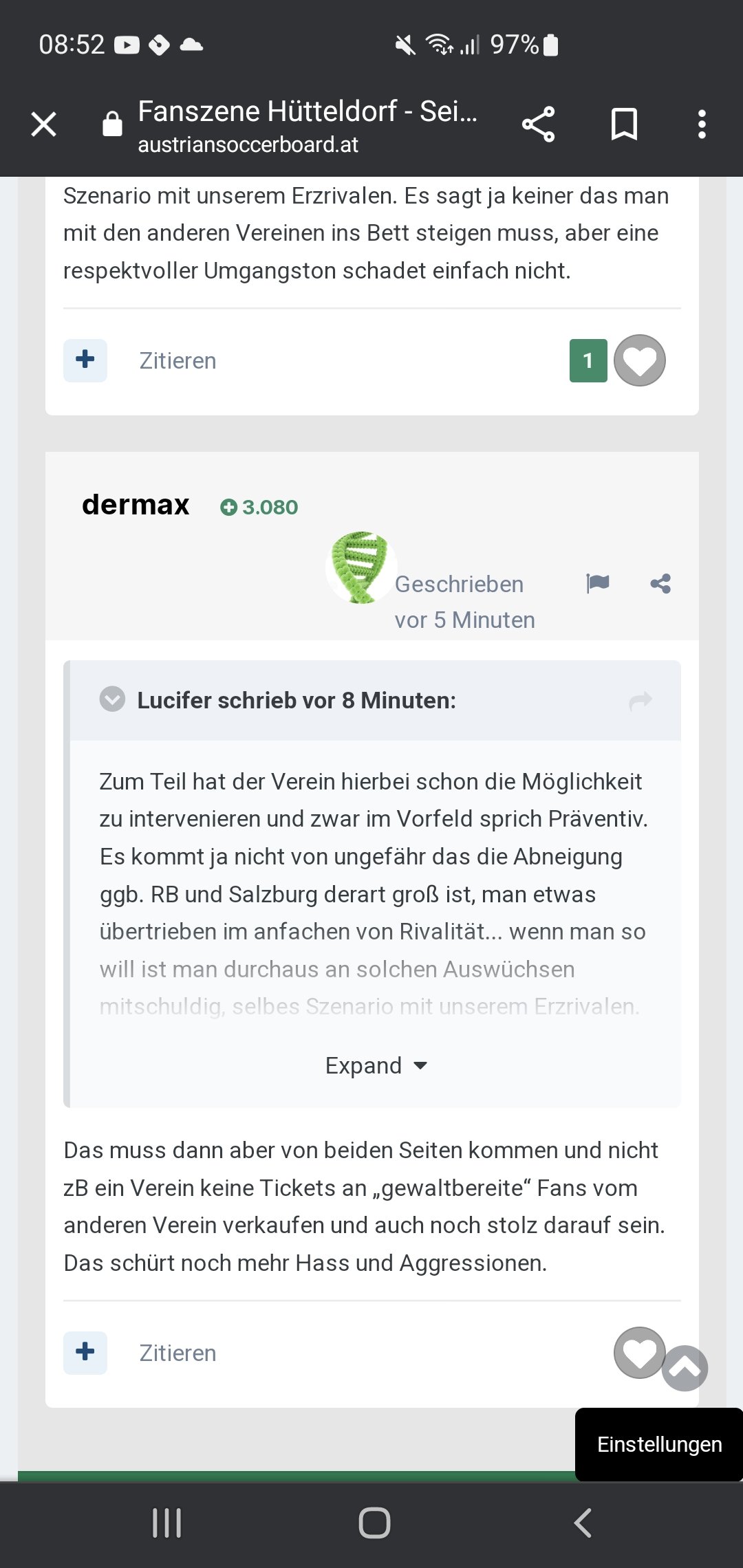Screen dimensions: 743x1568
Task: Multi-quote dermax's post with plus button
Action: [x=85, y=1353]
